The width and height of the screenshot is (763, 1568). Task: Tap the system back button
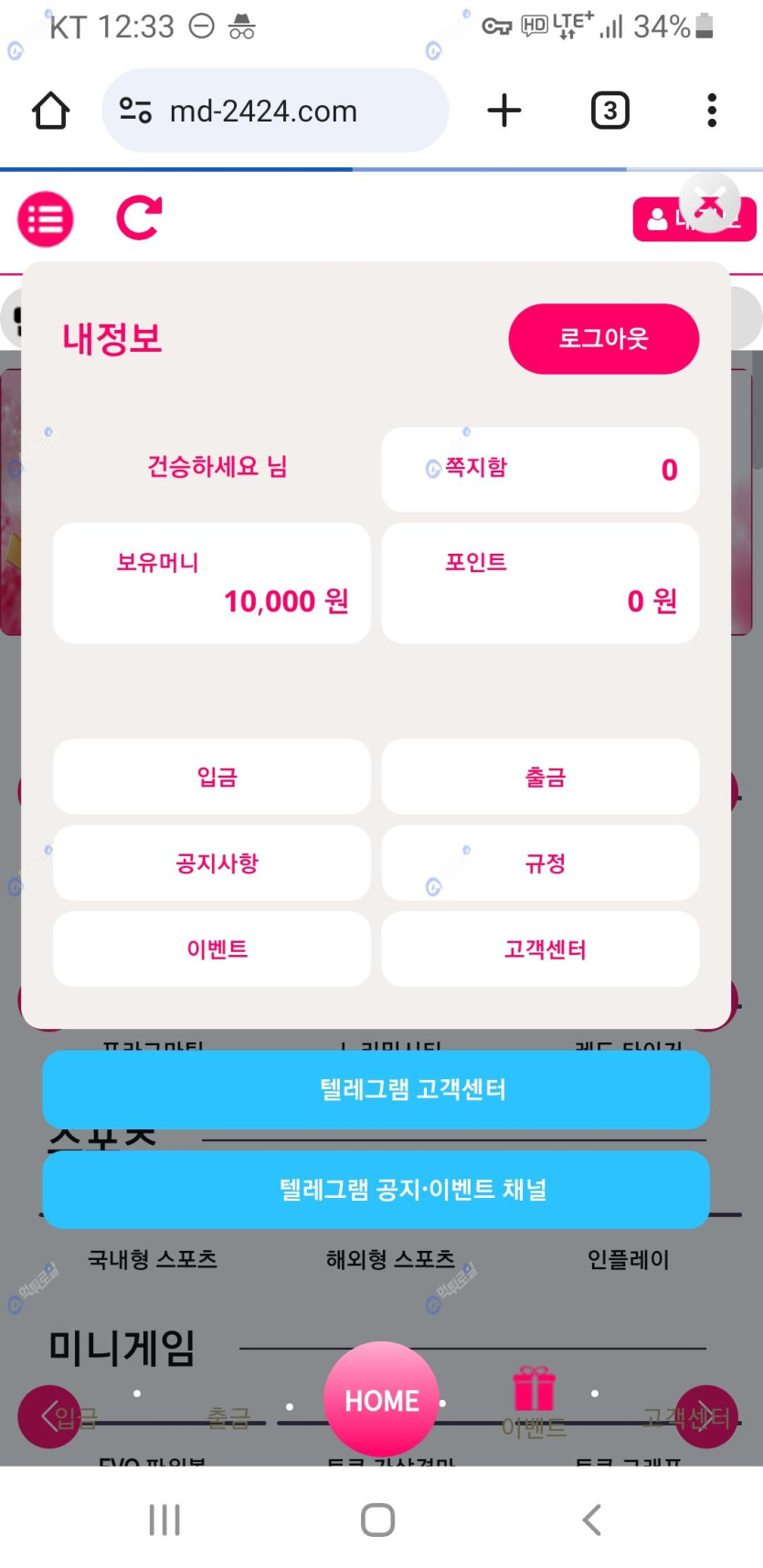(x=591, y=1520)
